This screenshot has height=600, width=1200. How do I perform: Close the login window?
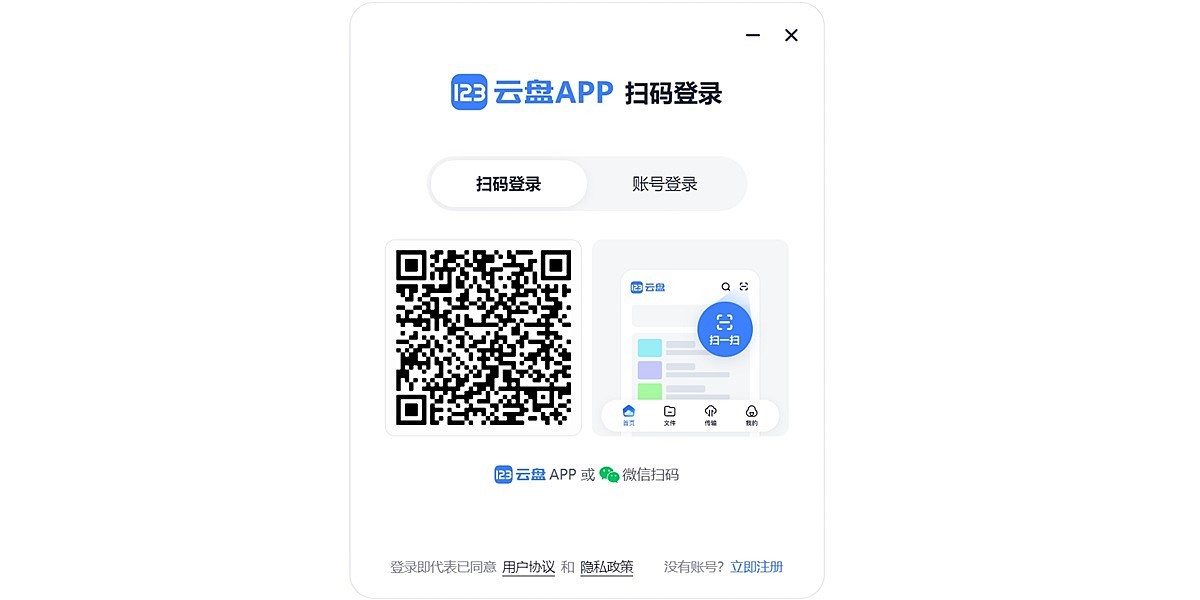(791, 36)
